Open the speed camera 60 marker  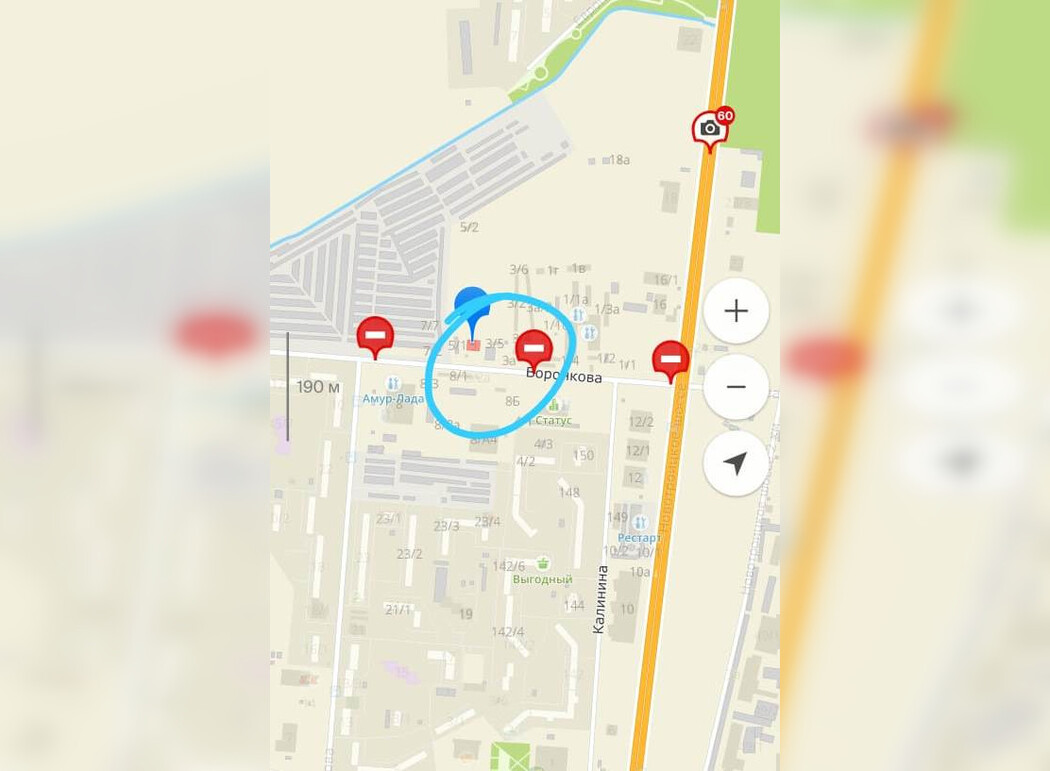pos(711,128)
